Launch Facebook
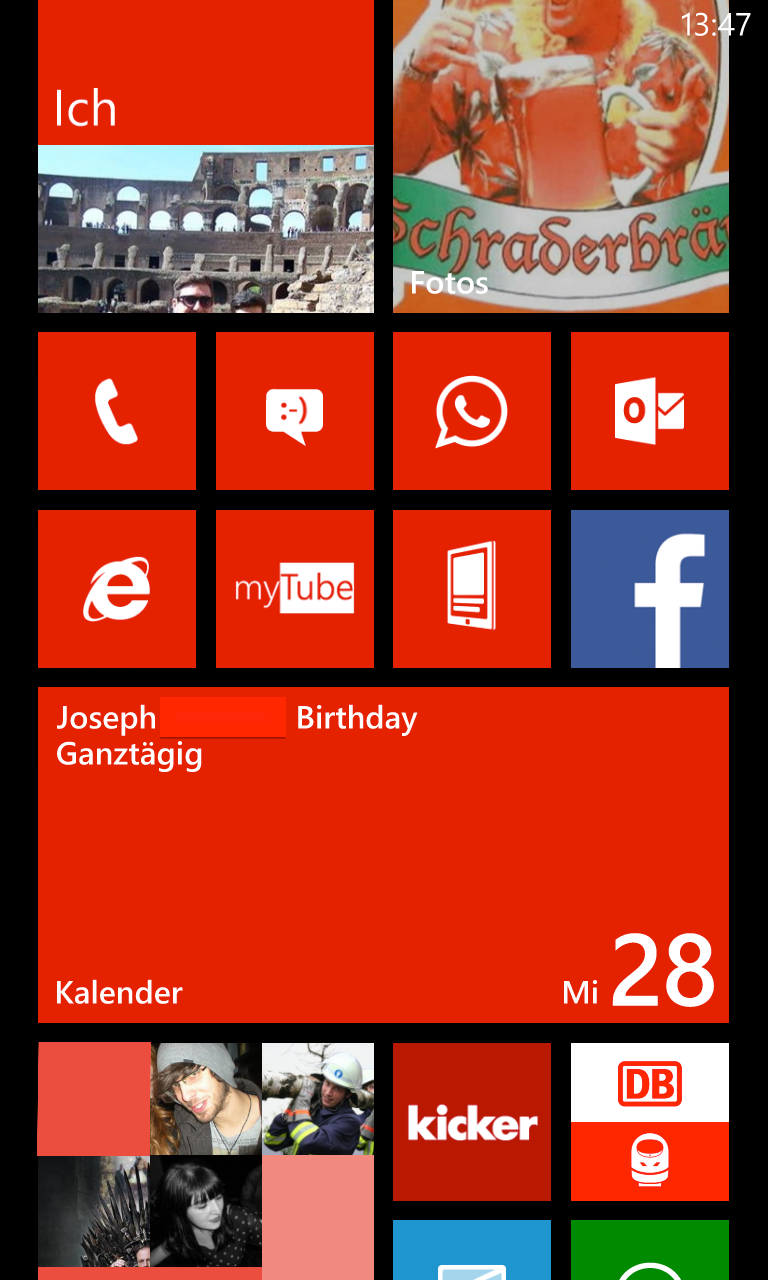The height and width of the screenshot is (1280, 768). pyautogui.click(x=650, y=589)
